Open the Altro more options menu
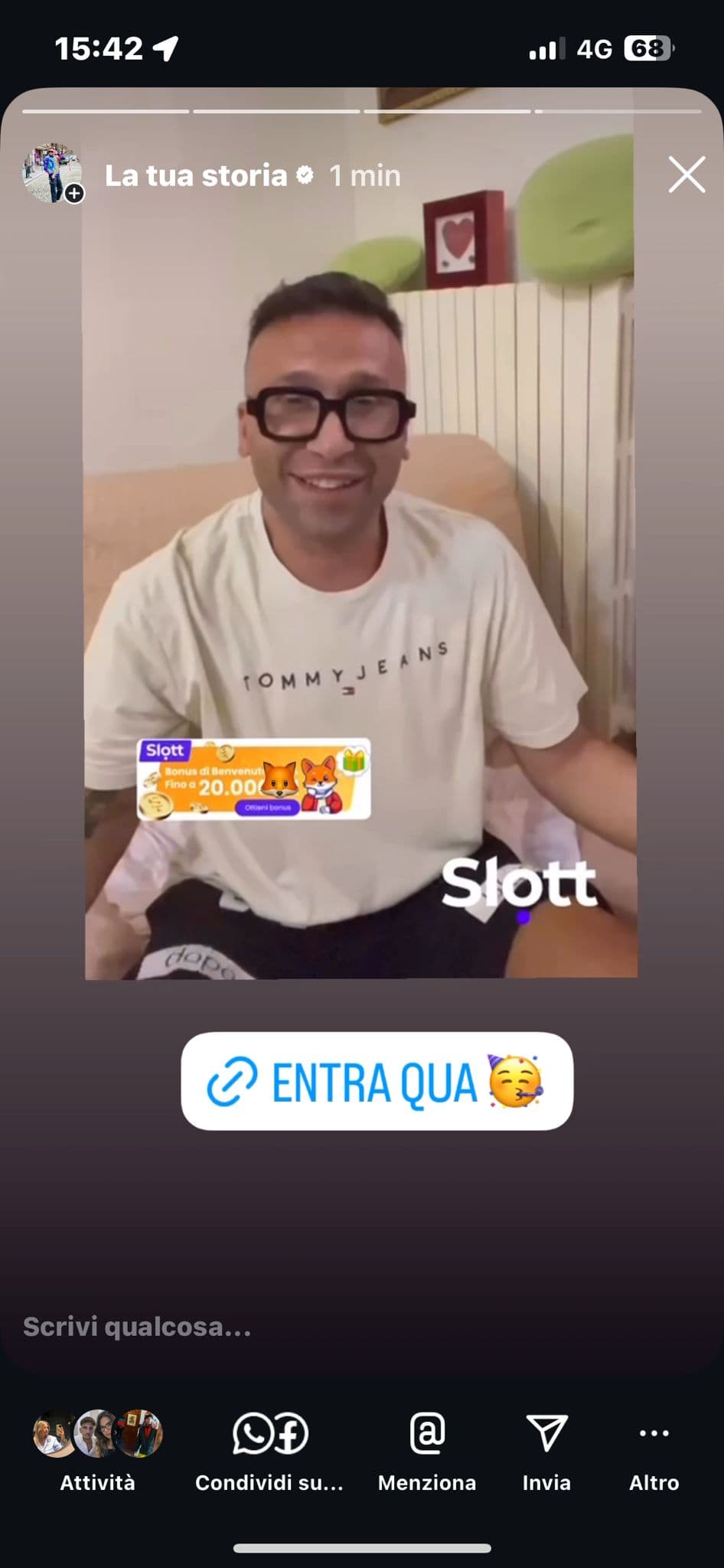 click(x=654, y=1449)
